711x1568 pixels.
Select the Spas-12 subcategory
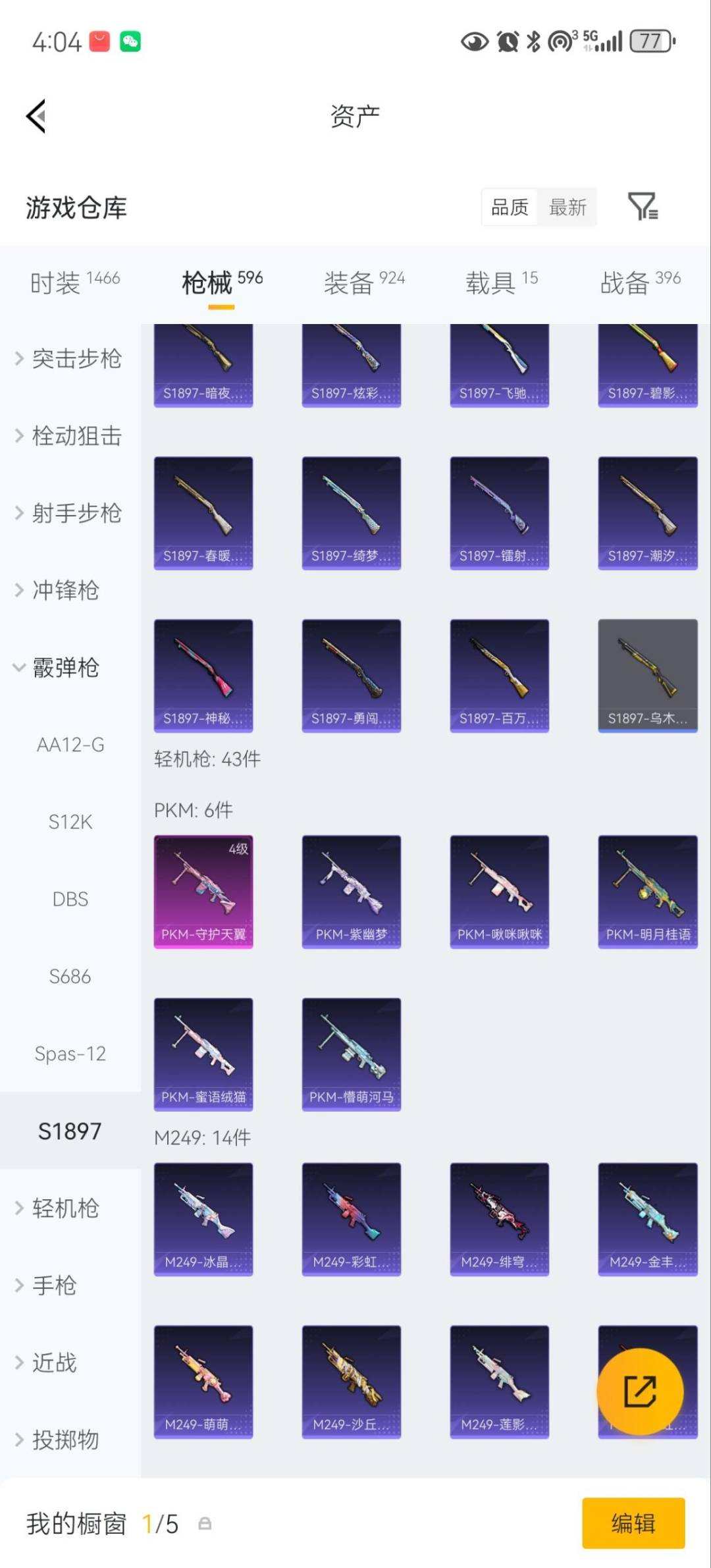(70, 1054)
